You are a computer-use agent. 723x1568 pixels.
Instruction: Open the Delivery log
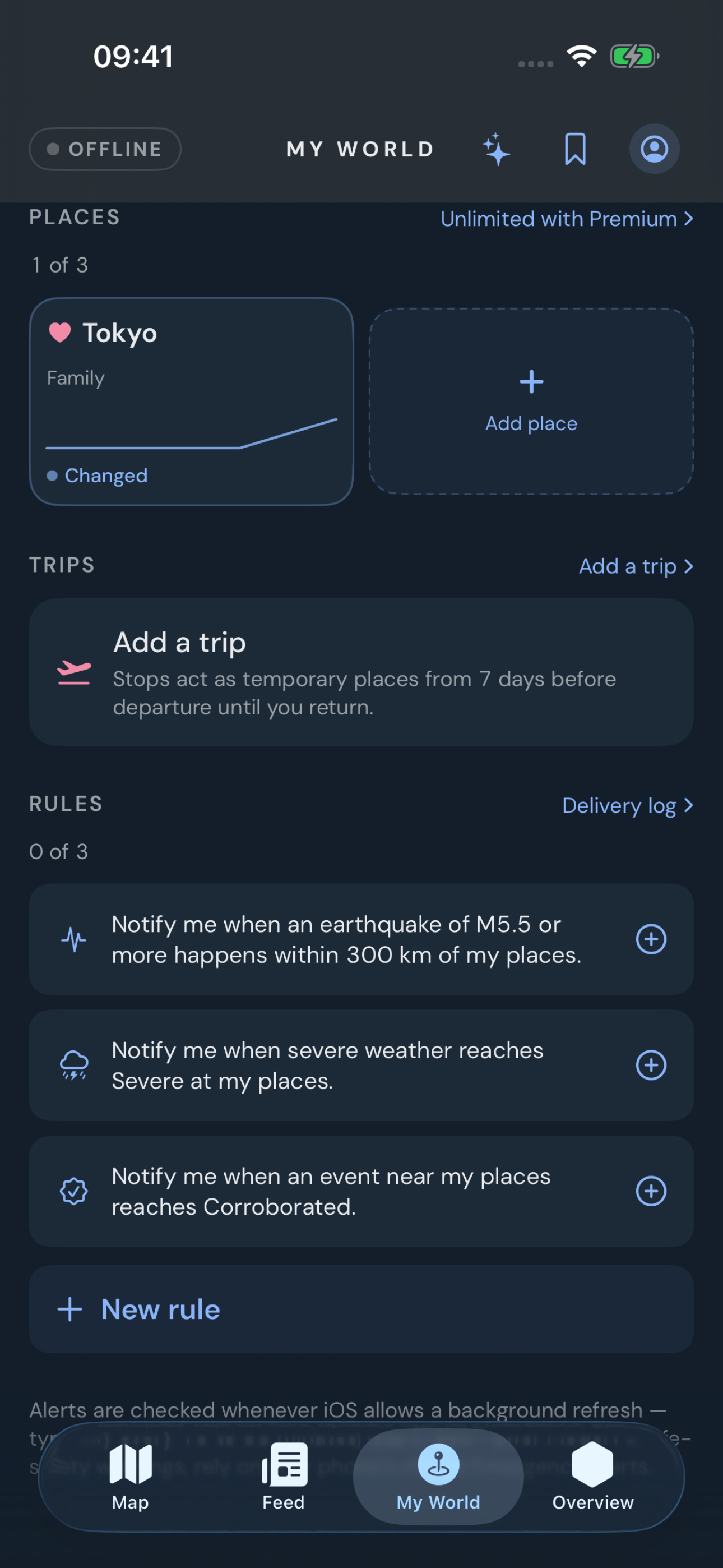628,805
